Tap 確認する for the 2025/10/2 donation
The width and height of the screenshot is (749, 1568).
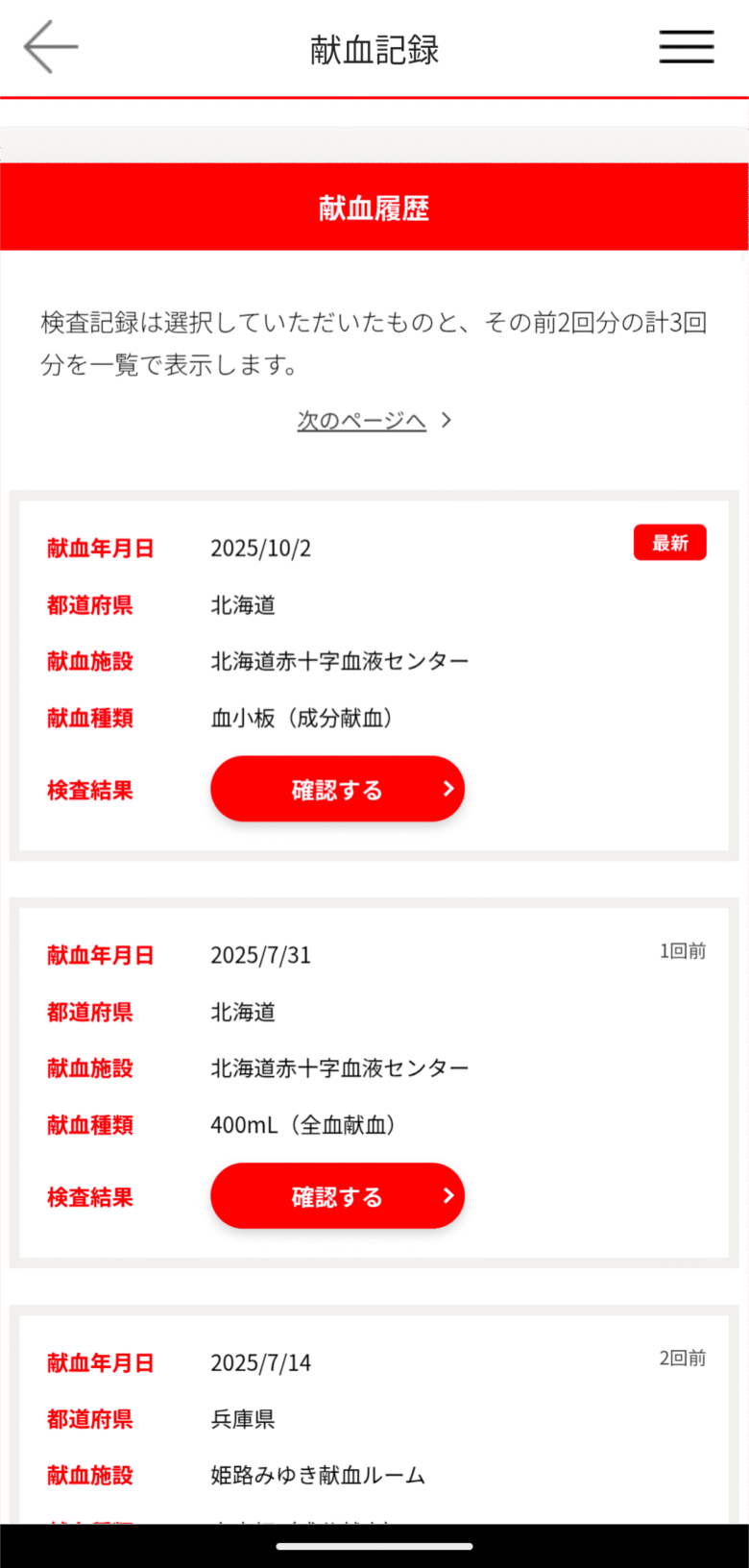point(337,789)
